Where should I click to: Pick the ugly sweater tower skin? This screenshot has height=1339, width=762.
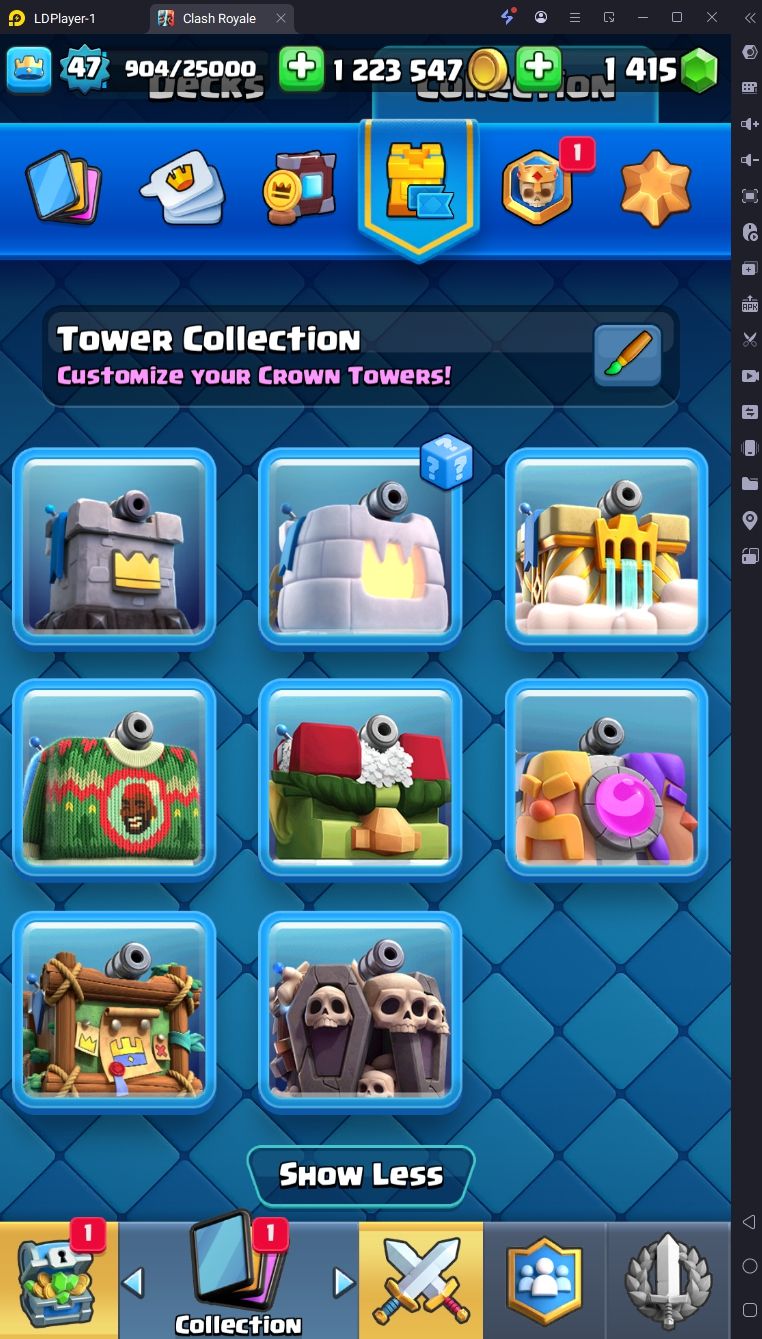(114, 778)
